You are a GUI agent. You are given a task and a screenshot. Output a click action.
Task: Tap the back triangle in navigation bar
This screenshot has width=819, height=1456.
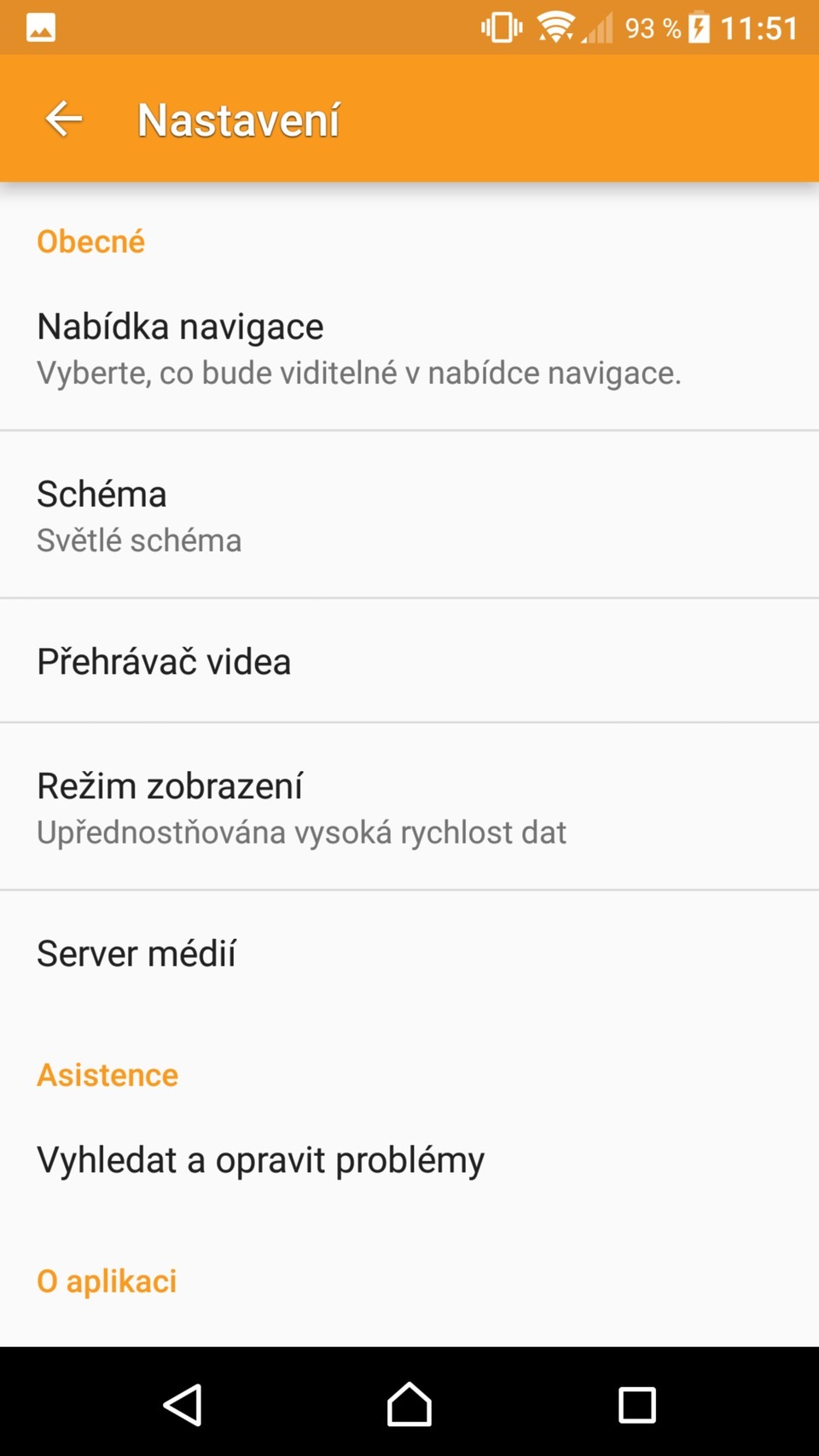pos(183,1404)
